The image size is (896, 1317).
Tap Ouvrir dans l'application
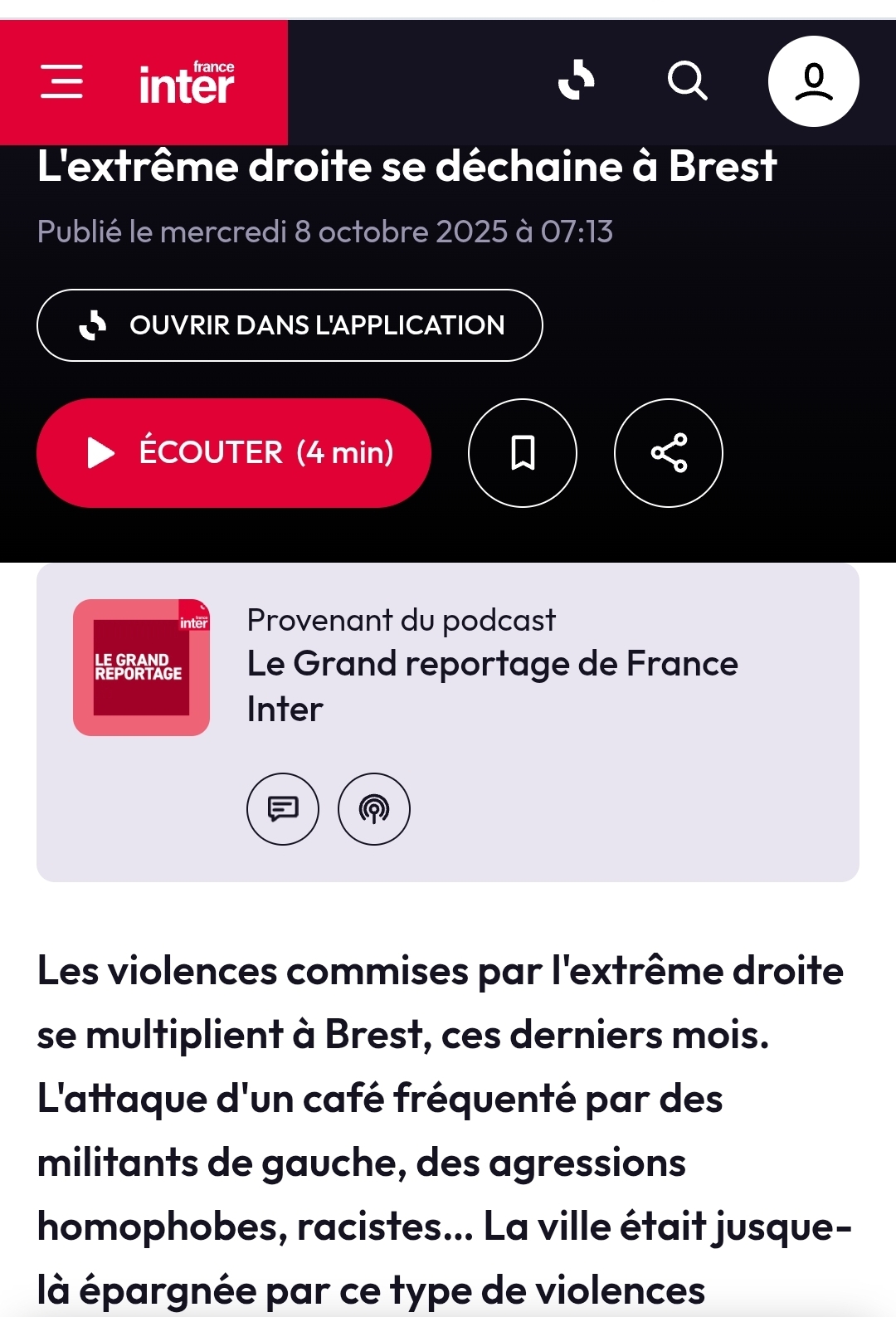(290, 325)
